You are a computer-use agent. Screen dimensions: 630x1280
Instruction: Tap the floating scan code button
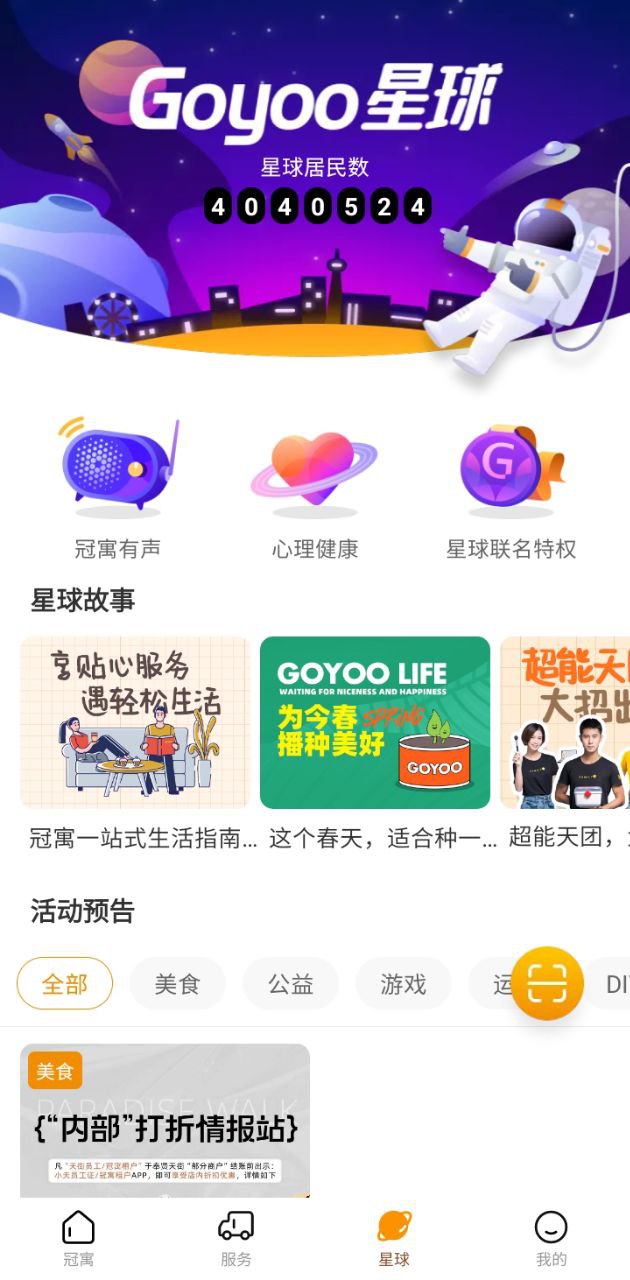point(547,983)
